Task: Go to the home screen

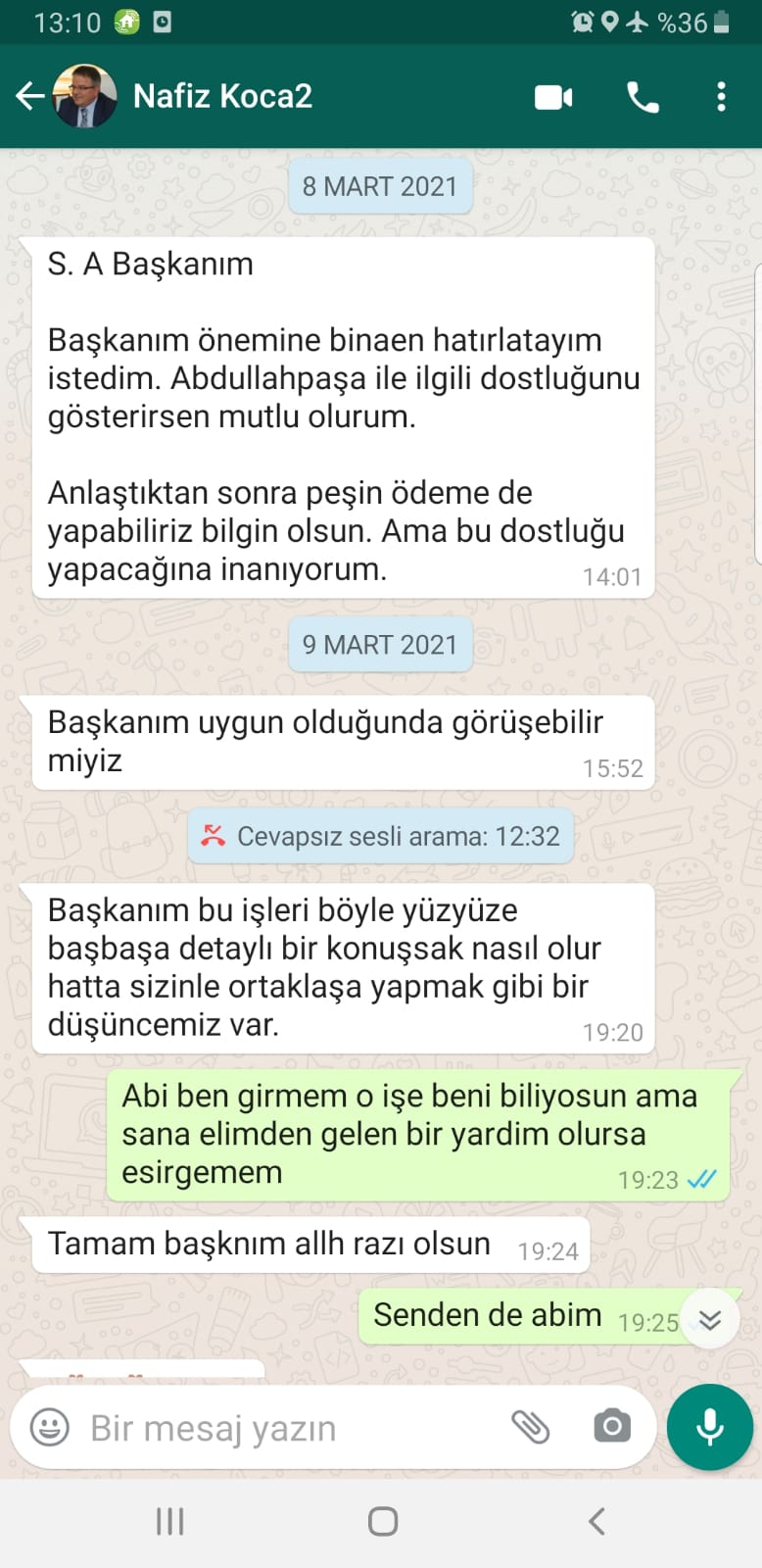Action: [382, 1521]
